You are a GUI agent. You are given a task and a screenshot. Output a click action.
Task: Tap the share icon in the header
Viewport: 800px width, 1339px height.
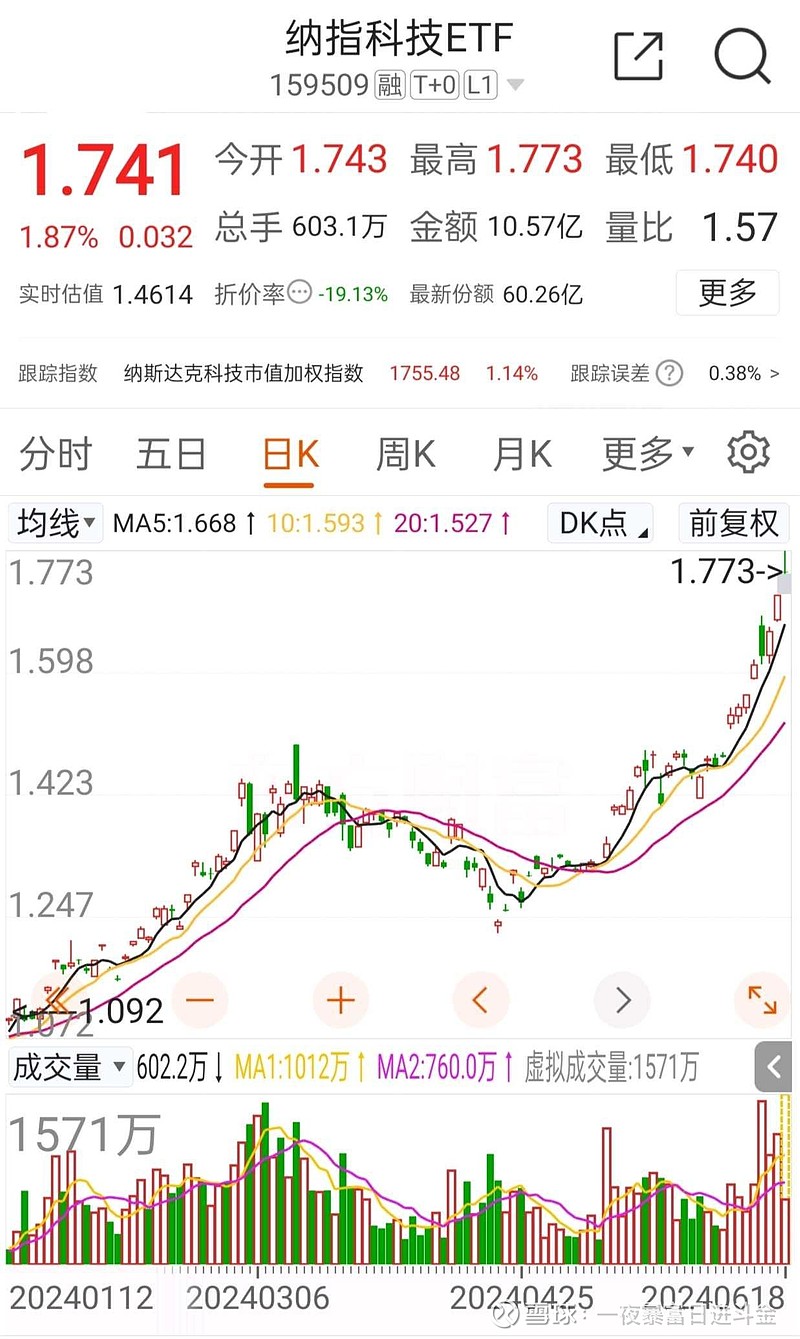click(x=639, y=56)
